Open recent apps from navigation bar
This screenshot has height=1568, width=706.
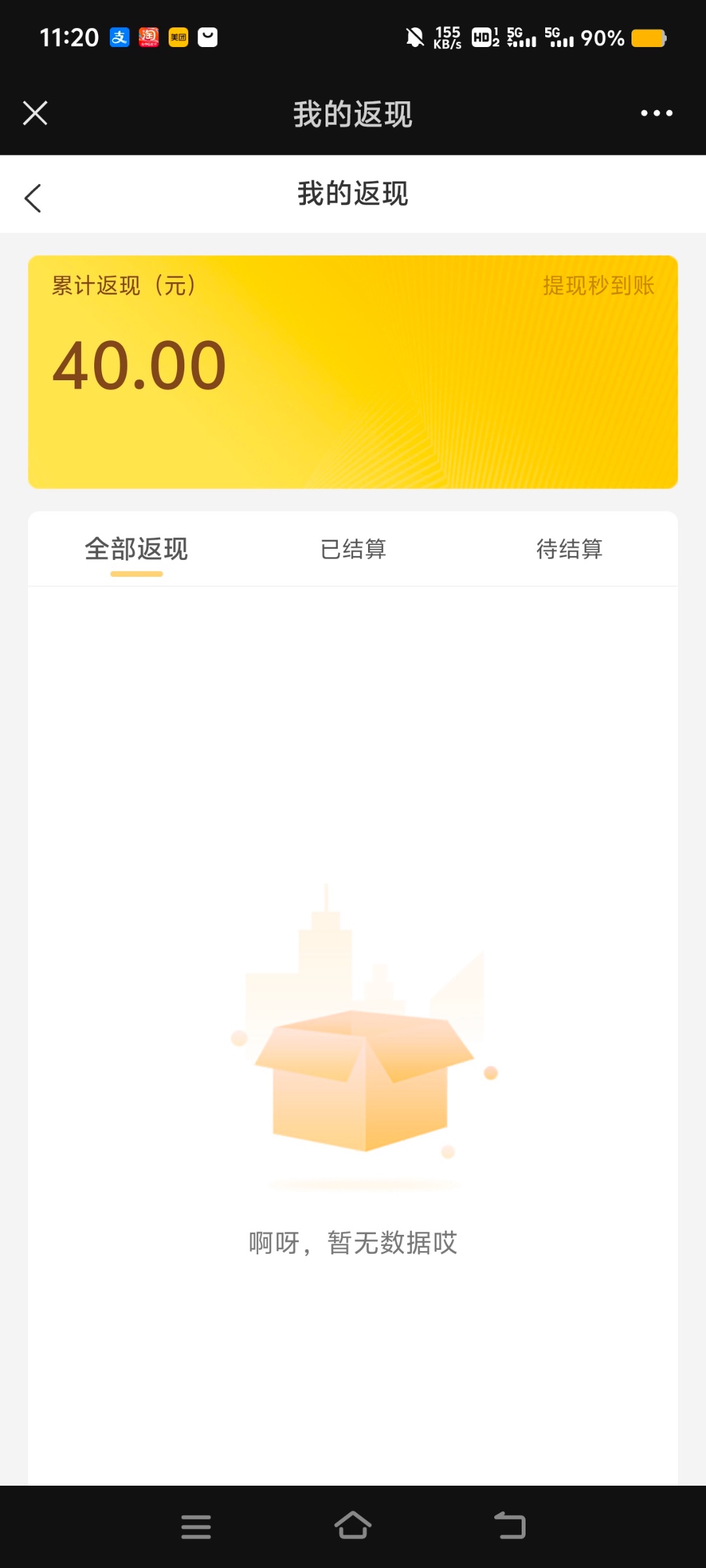tap(196, 1527)
